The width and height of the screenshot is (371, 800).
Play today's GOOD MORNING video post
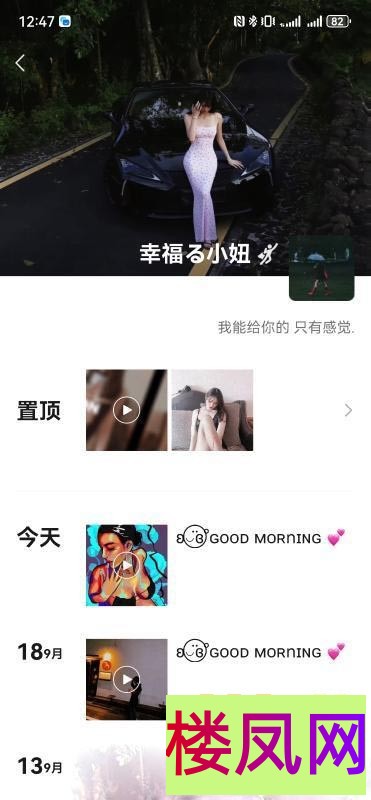(127, 565)
